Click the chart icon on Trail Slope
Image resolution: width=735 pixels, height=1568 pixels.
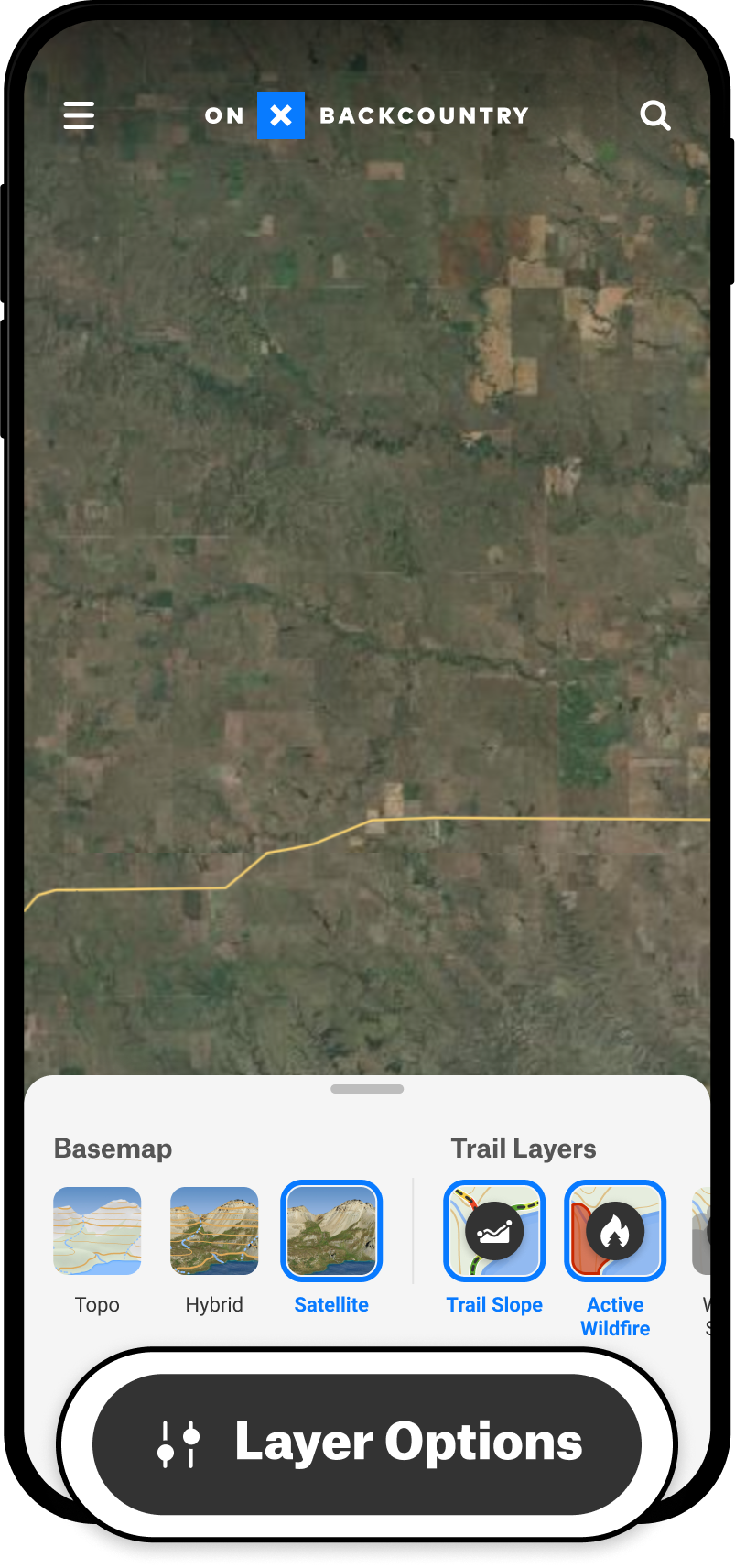(x=494, y=1230)
